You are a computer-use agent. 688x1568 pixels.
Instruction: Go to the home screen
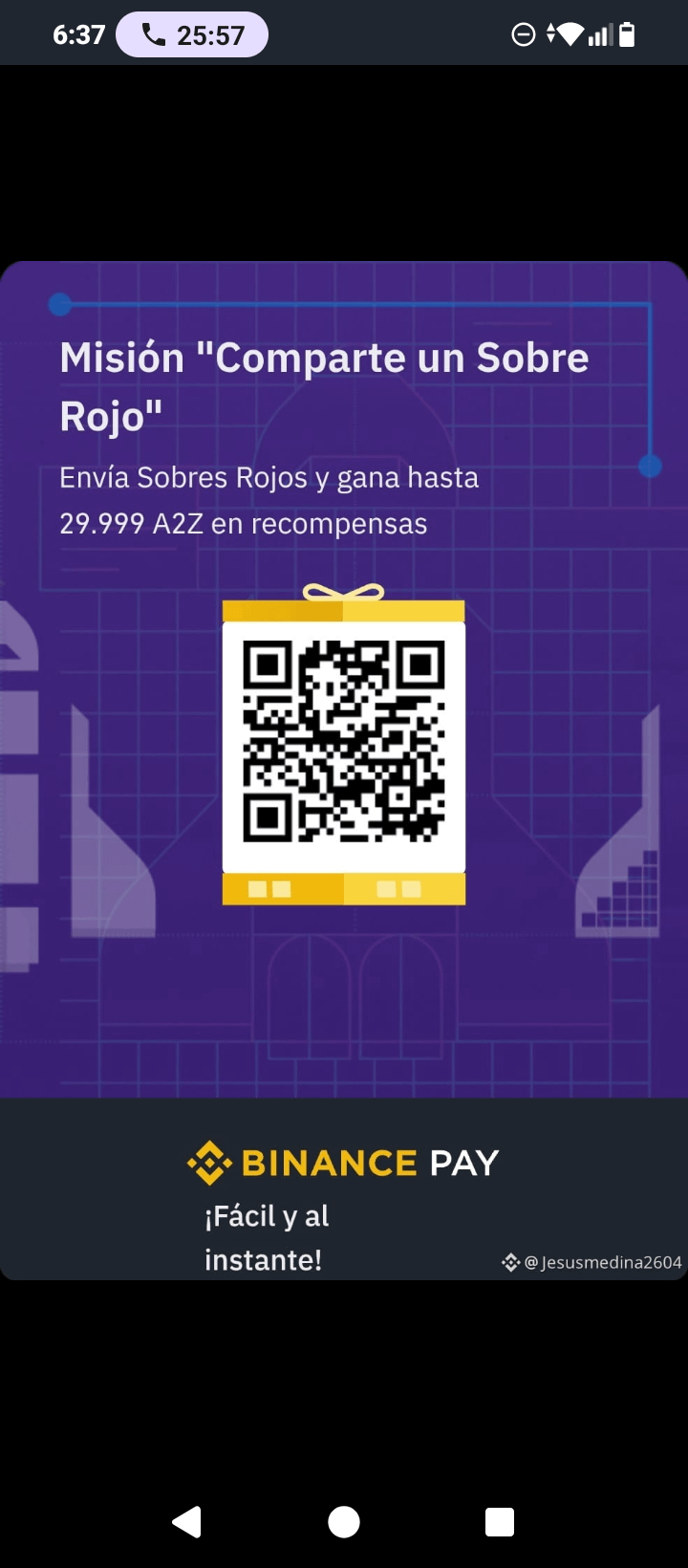click(344, 1521)
